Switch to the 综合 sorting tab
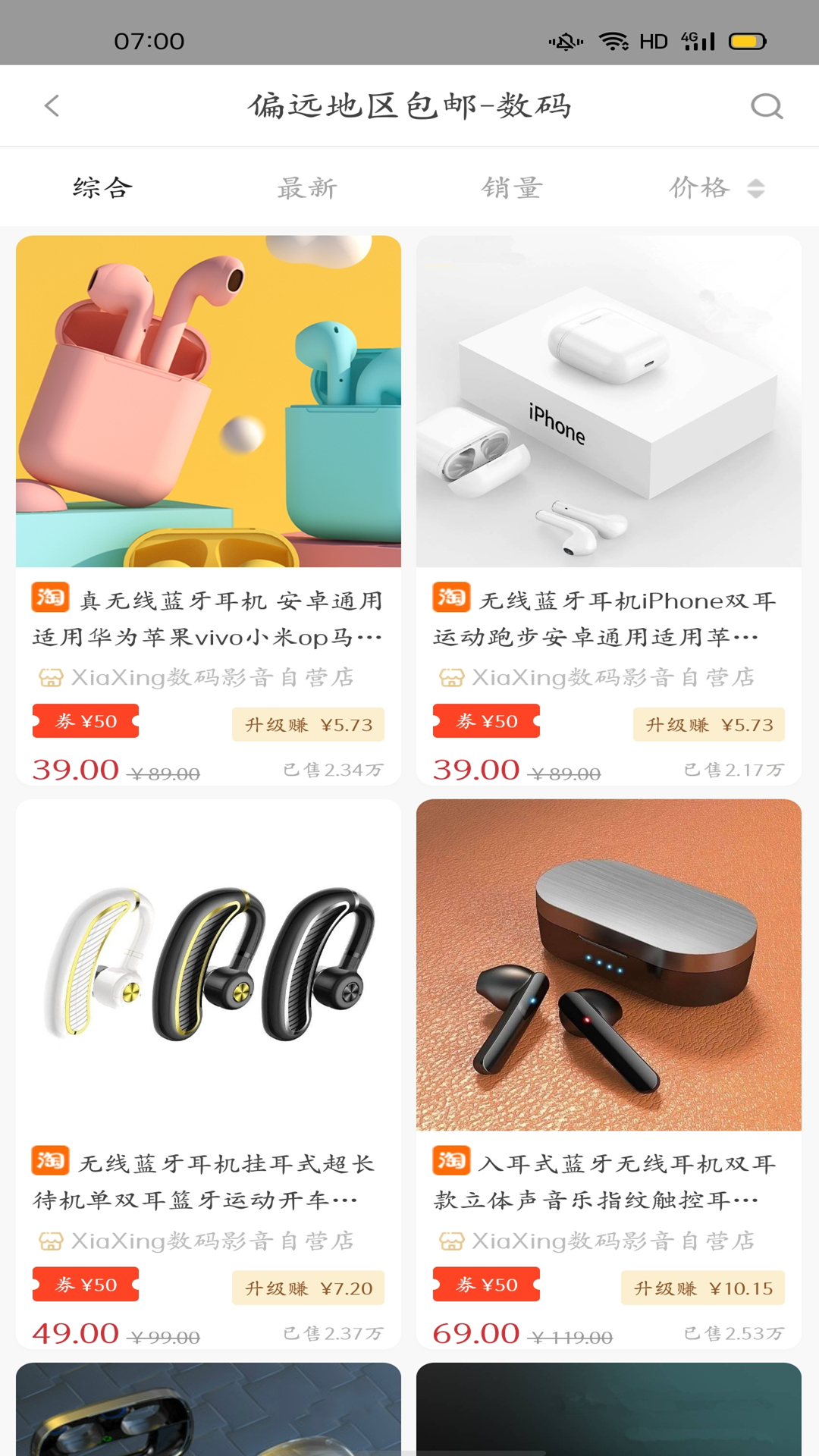Screen dimensions: 819x1456 coord(102,187)
